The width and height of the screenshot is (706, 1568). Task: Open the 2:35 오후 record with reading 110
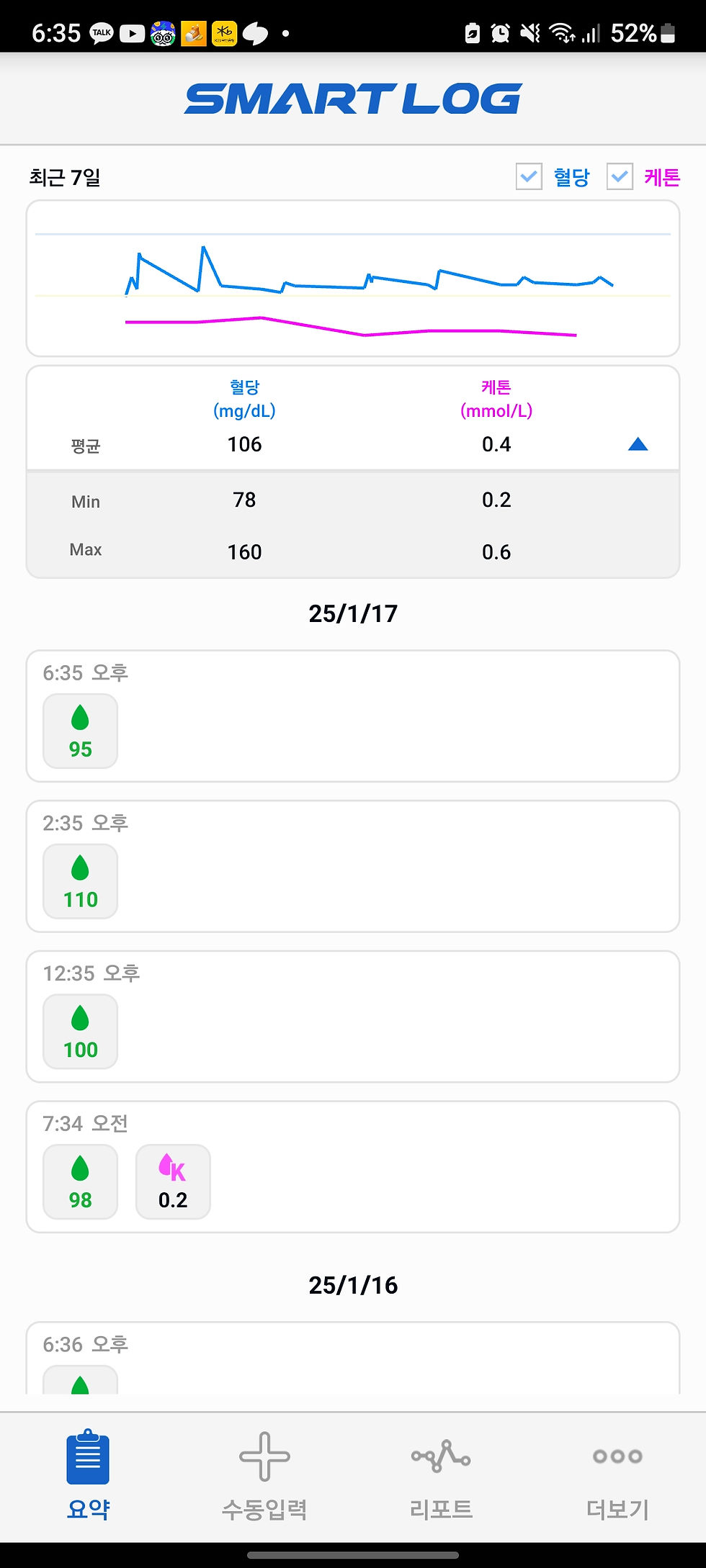tap(353, 866)
